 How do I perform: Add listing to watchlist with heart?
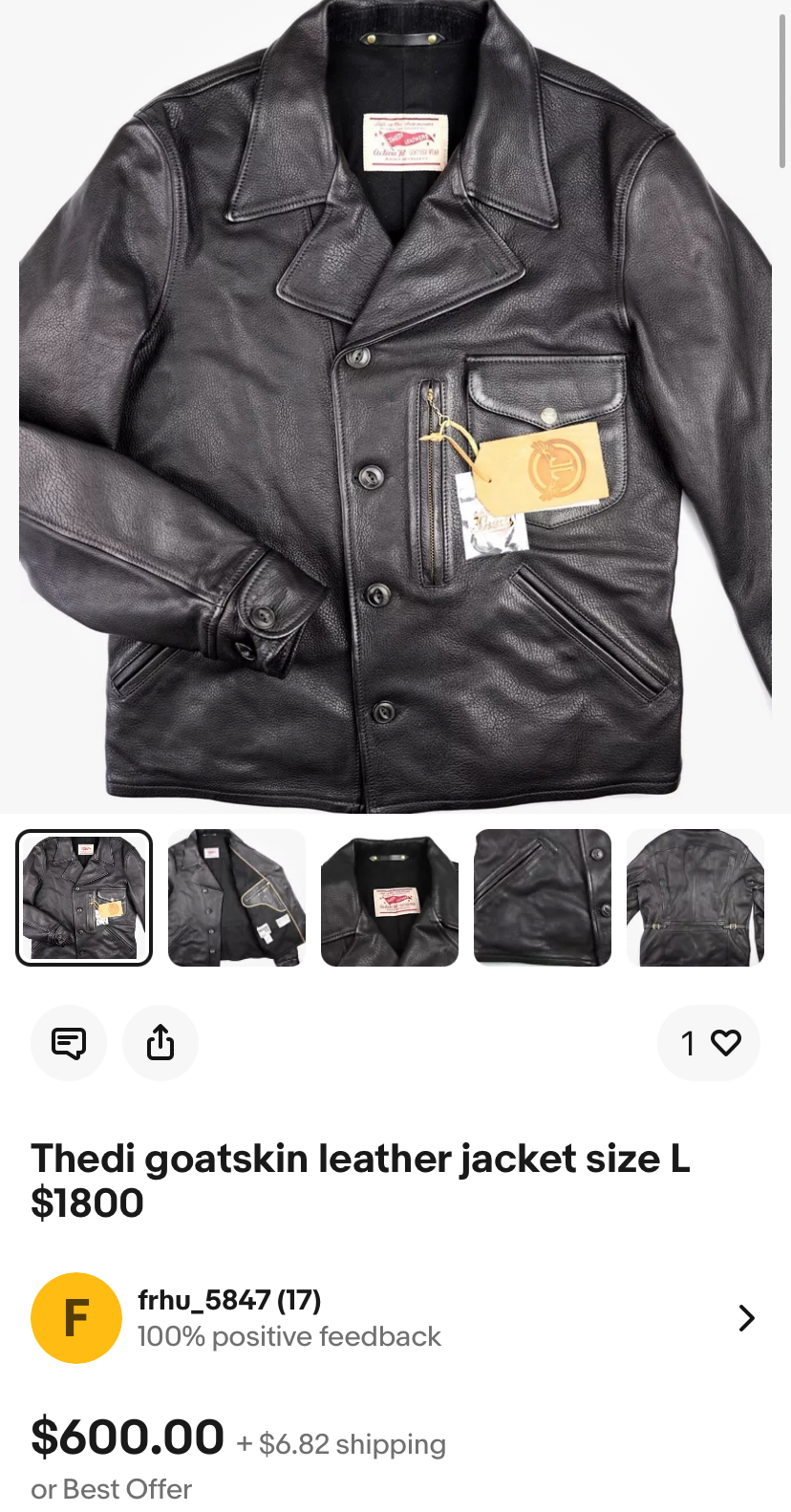click(x=709, y=1043)
